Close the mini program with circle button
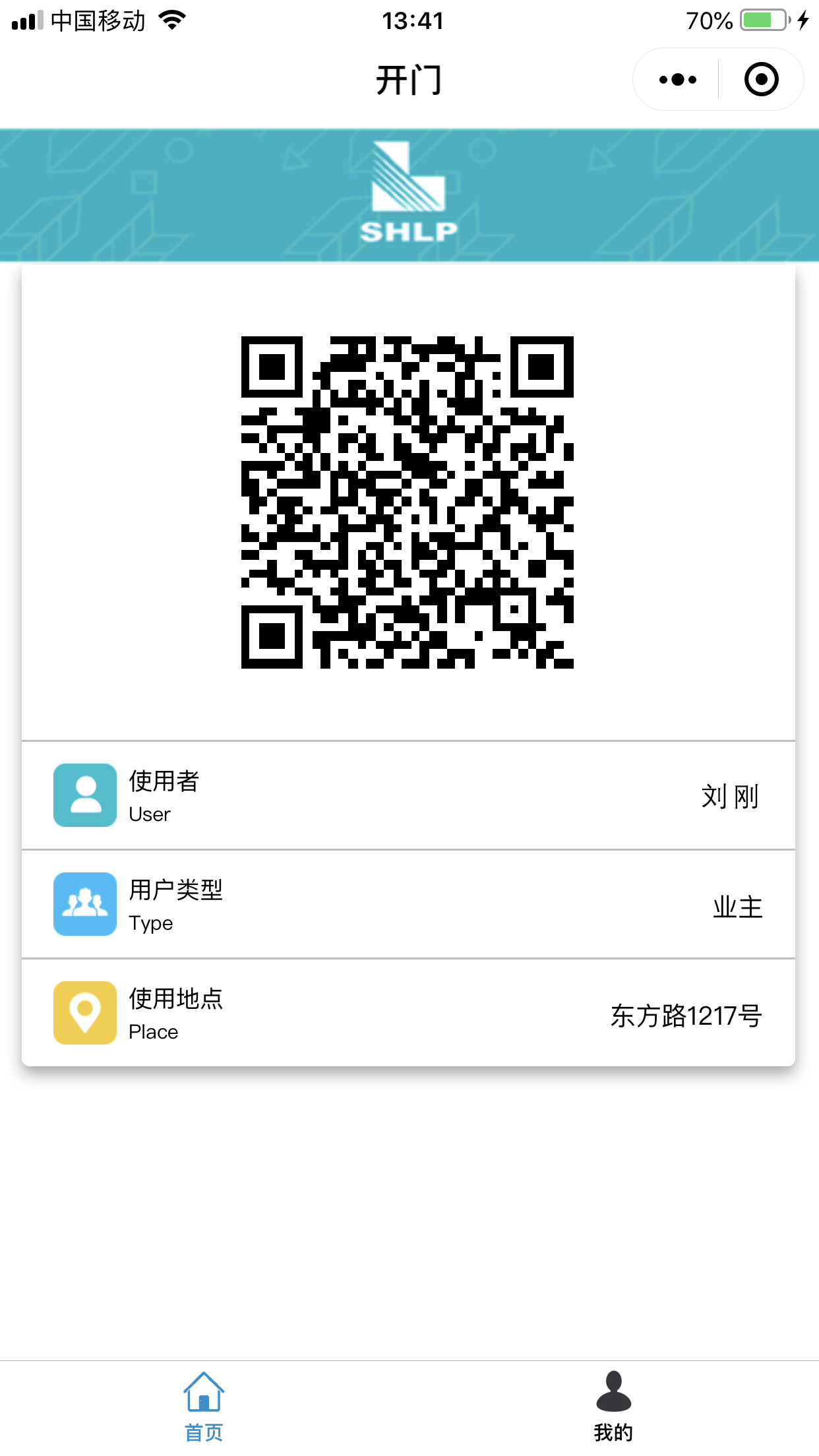The image size is (819, 1456). click(761, 80)
